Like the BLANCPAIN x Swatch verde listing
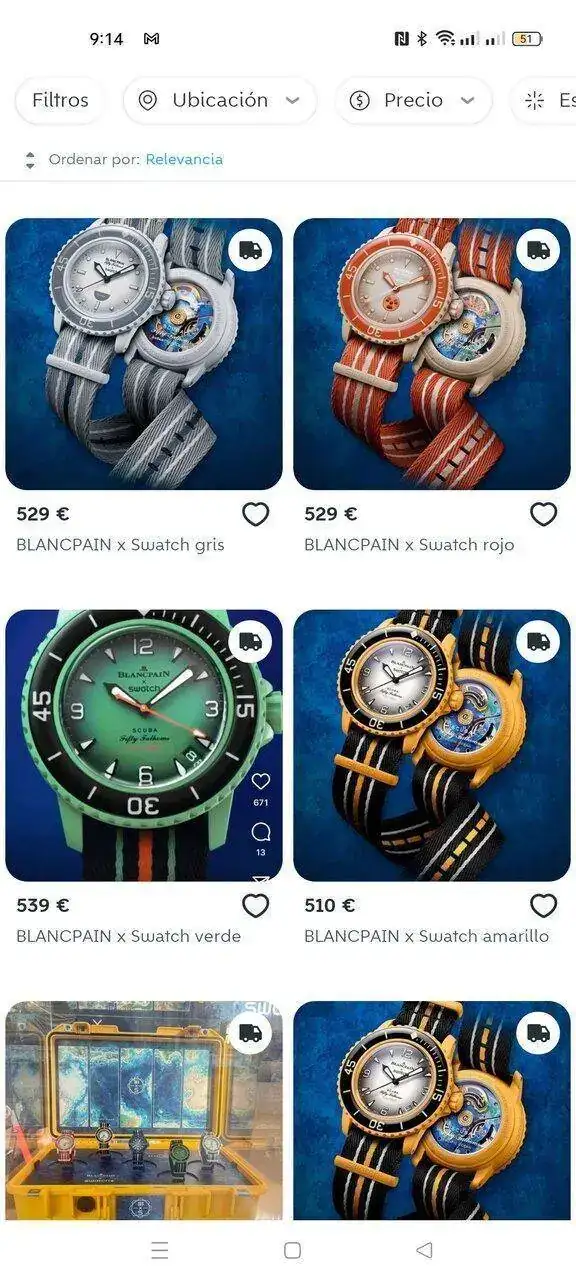576x1280 pixels. [x=256, y=905]
